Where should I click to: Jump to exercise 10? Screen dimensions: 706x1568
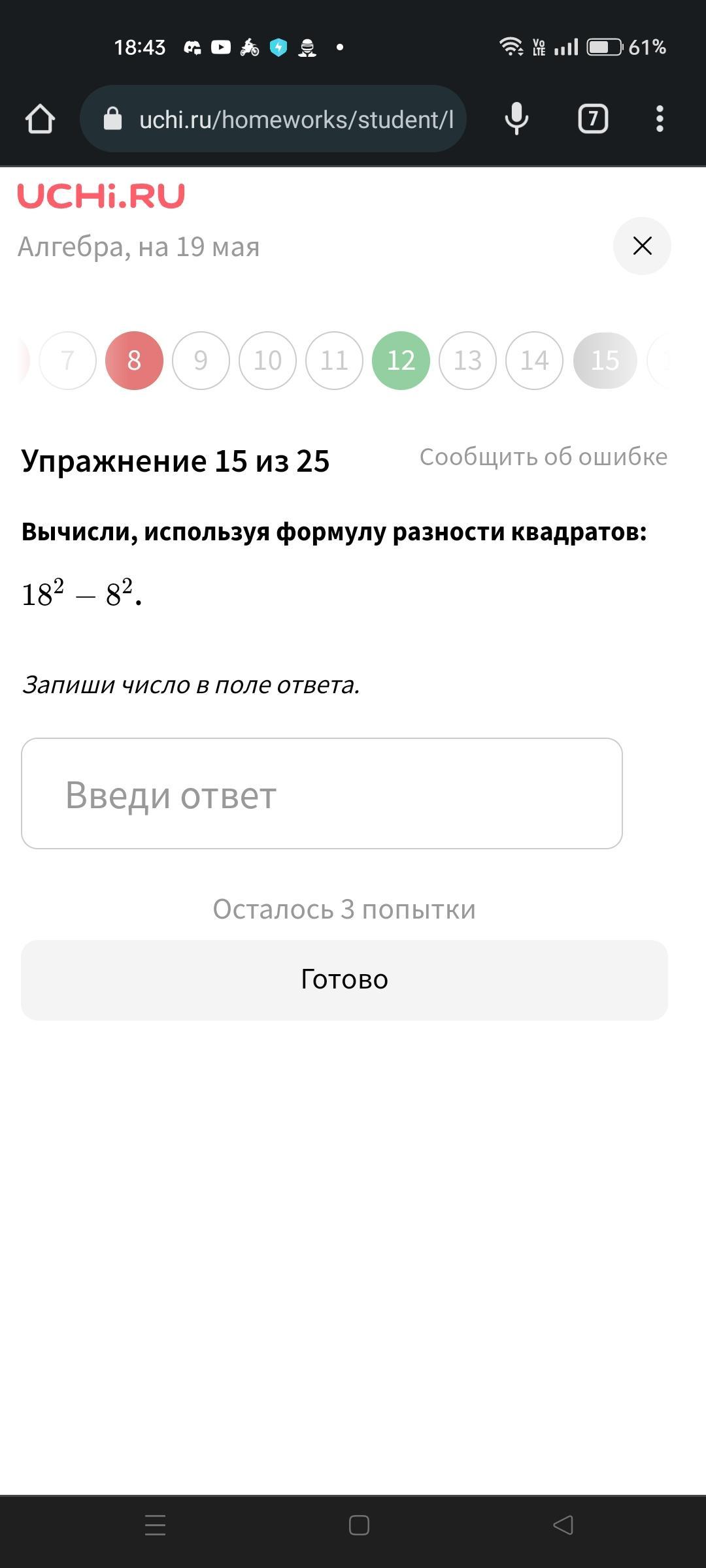point(267,361)
